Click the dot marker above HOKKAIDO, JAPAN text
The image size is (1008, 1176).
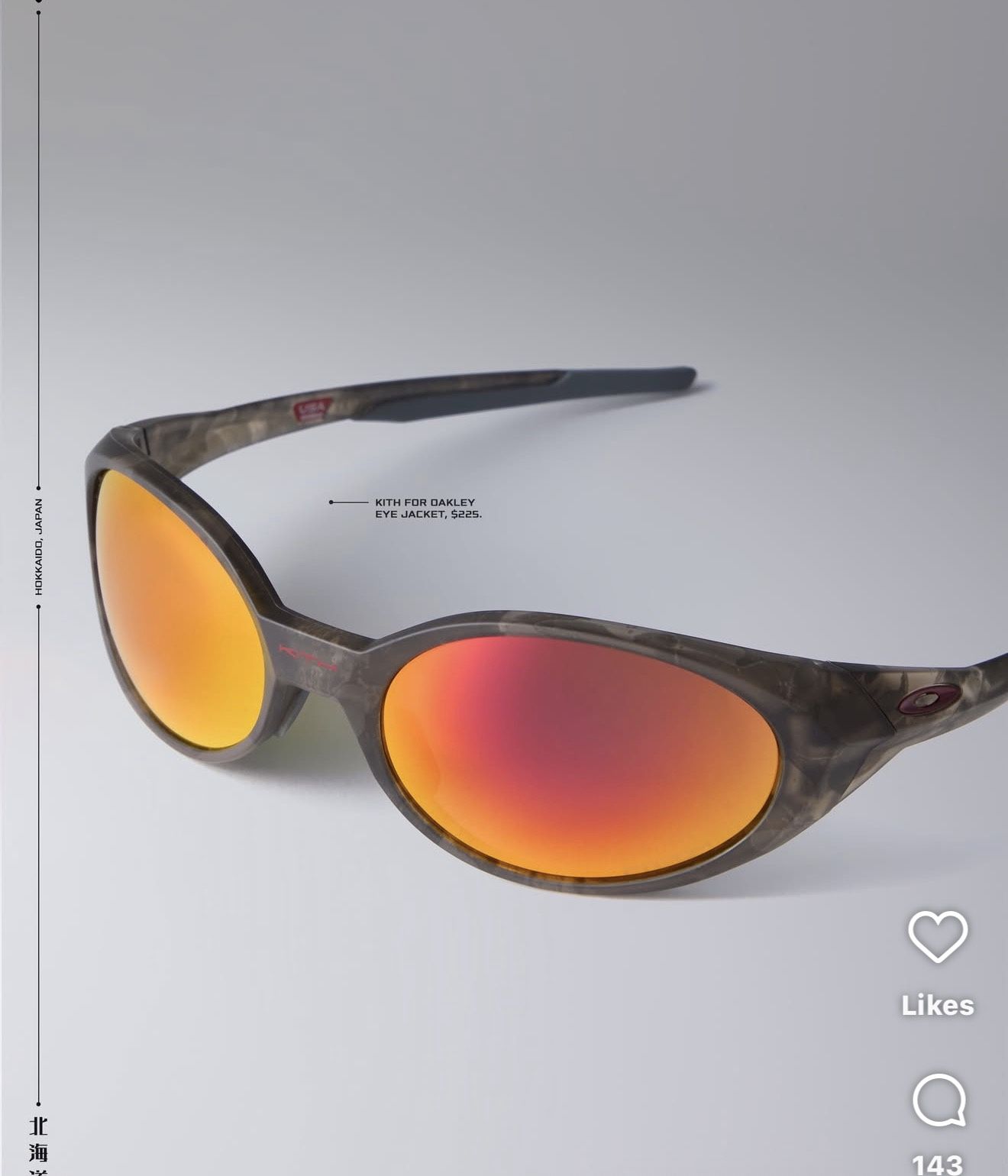40,486
